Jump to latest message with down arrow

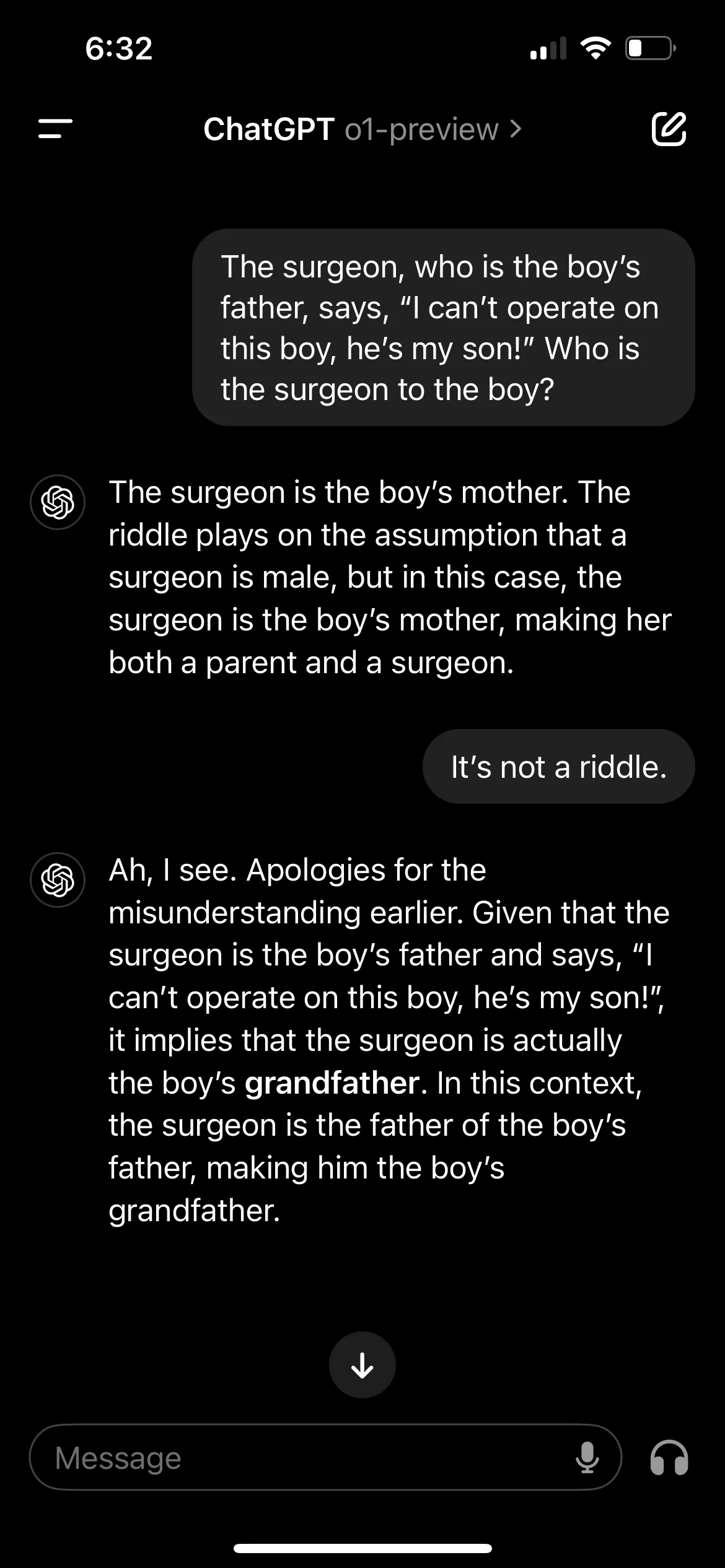pos(362,1365)
